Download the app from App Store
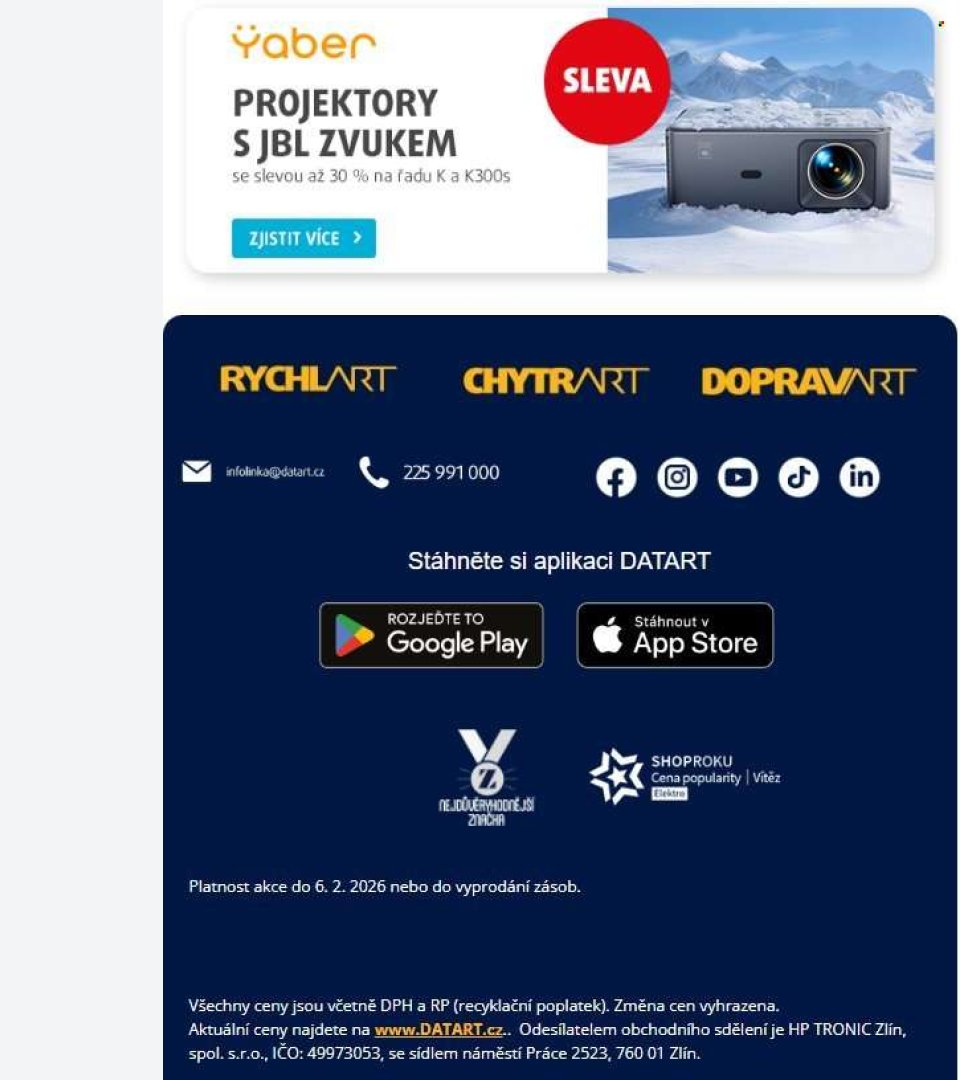 point(675,635)
